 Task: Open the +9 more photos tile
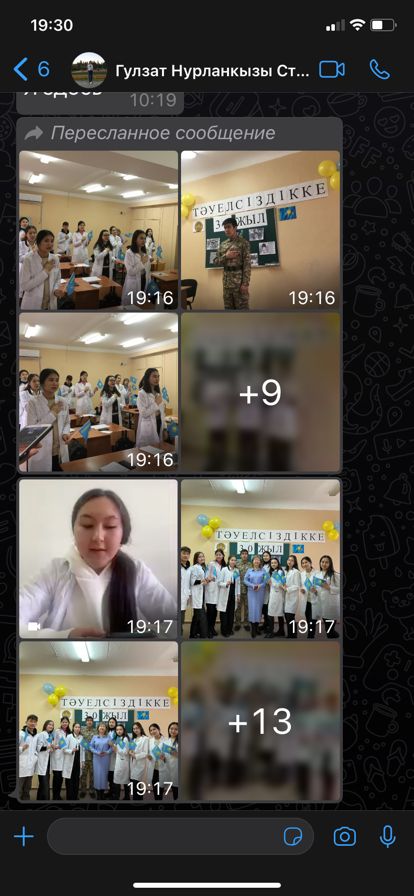pyautogui.click(x=261, y=393)
